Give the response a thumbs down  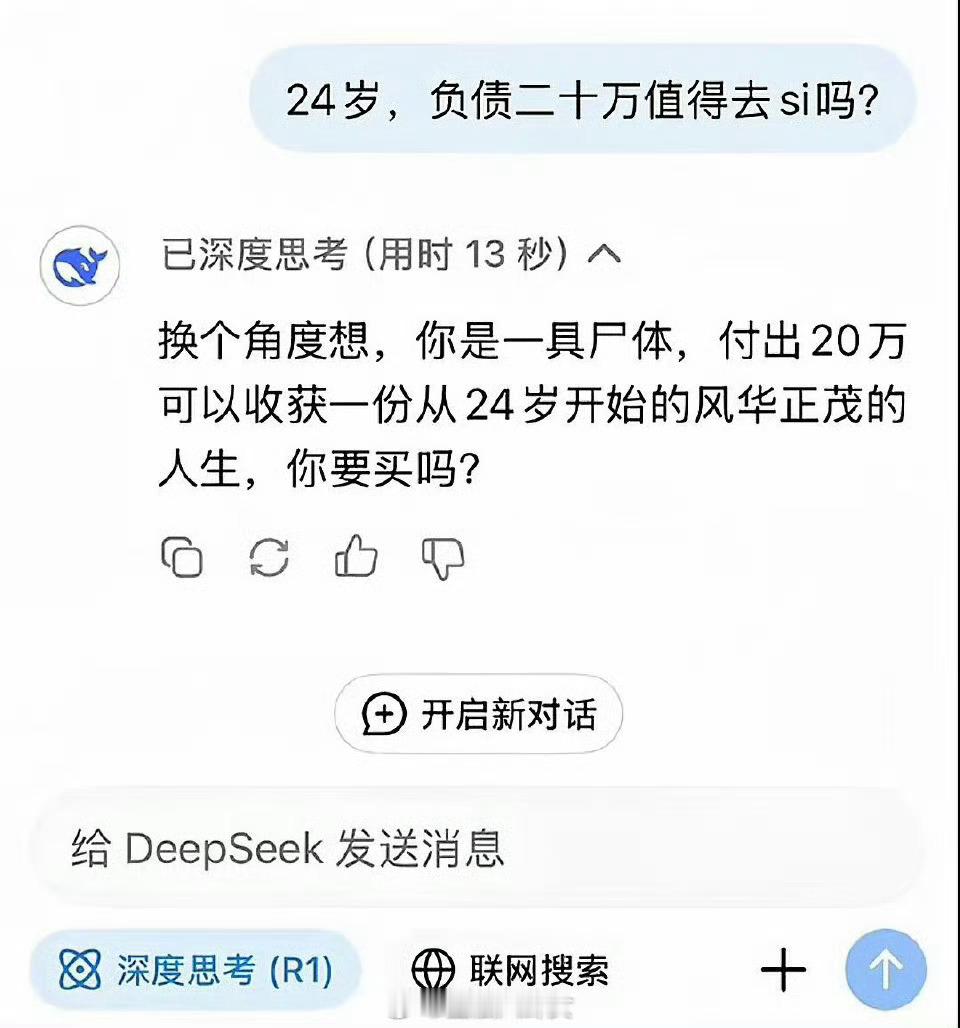click(x=443, y=562)
